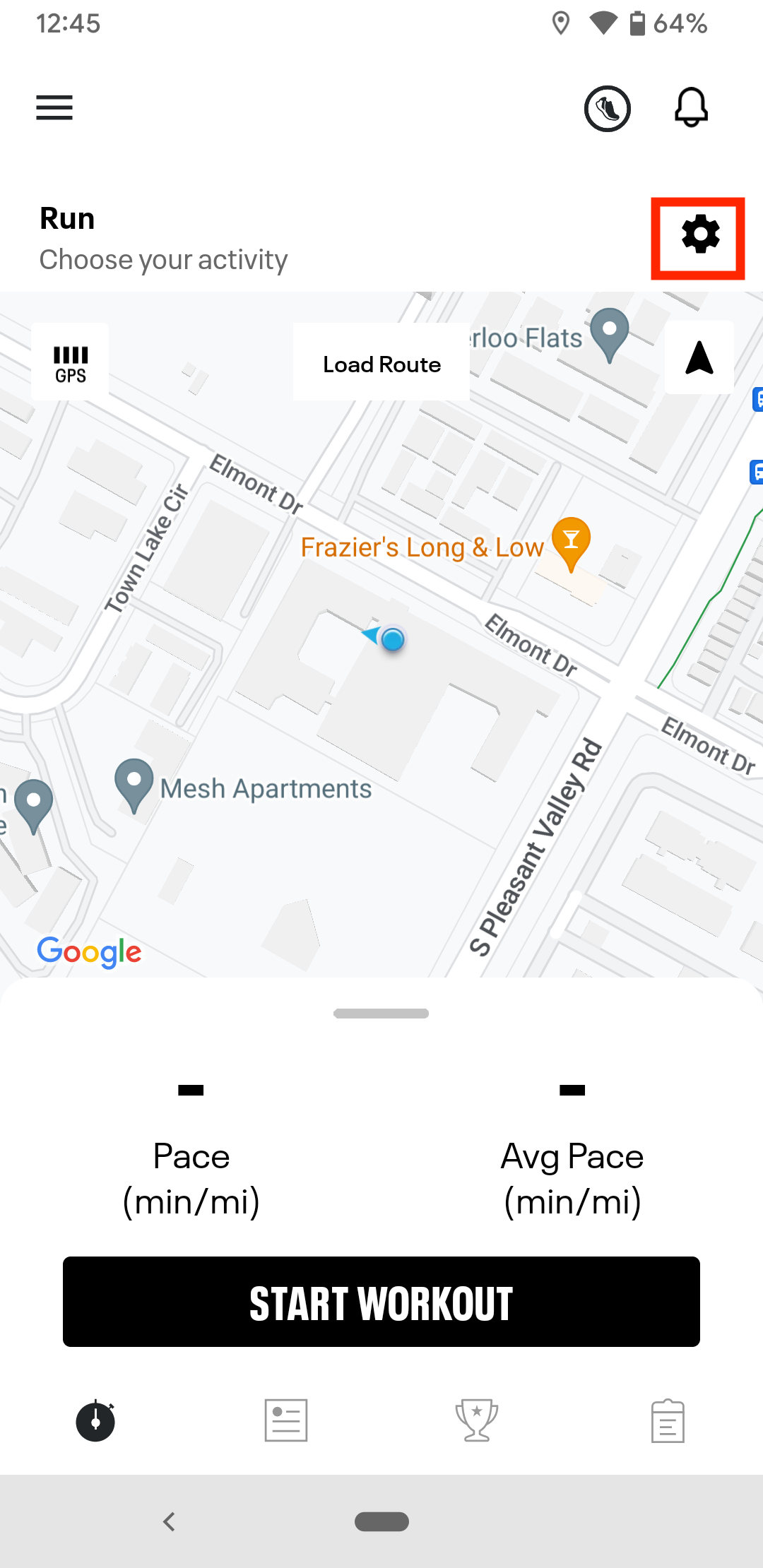Open the notifications bell
This screenshot has width=763, height=1568.
(x=691, y=108)
